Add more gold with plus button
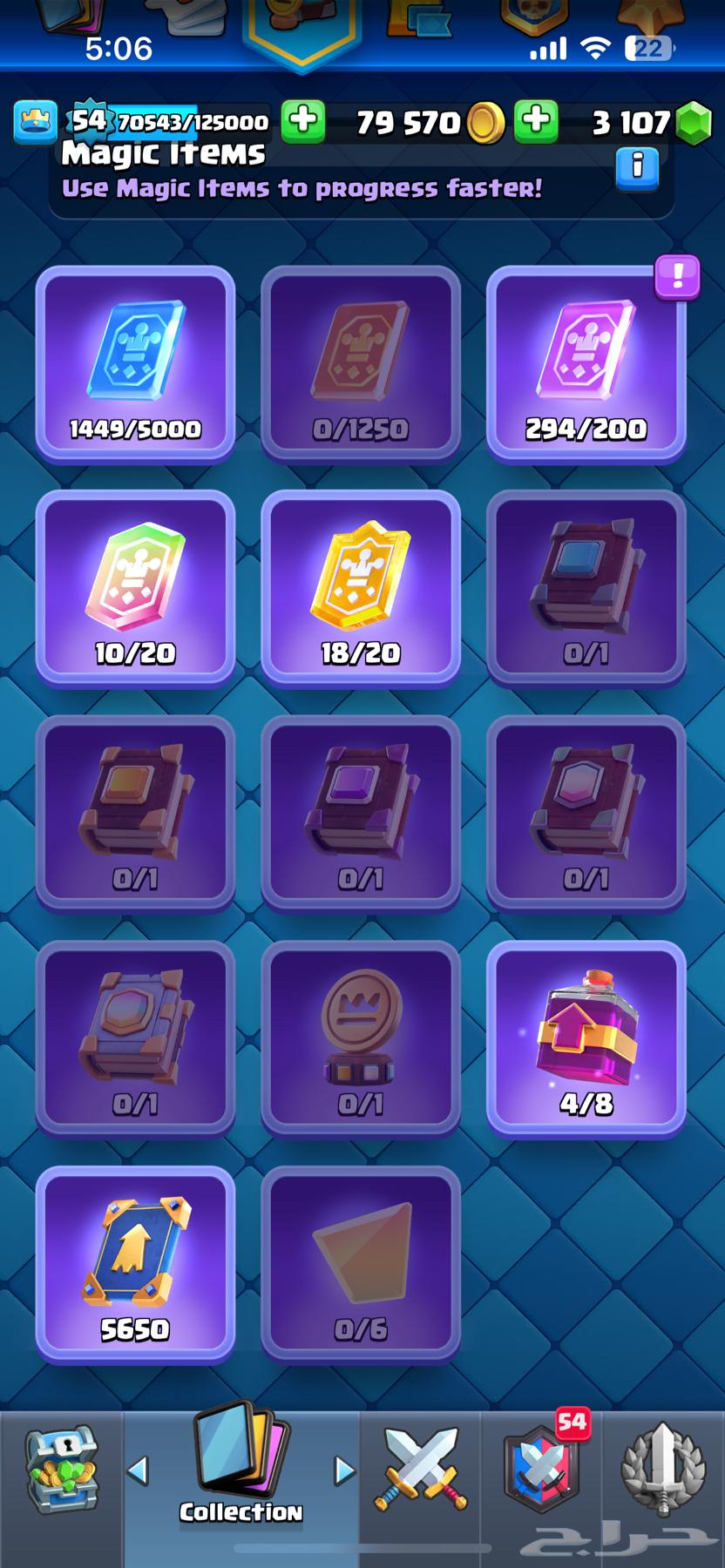Viewport: 725px width, 1568px height. tap(536, 120)
